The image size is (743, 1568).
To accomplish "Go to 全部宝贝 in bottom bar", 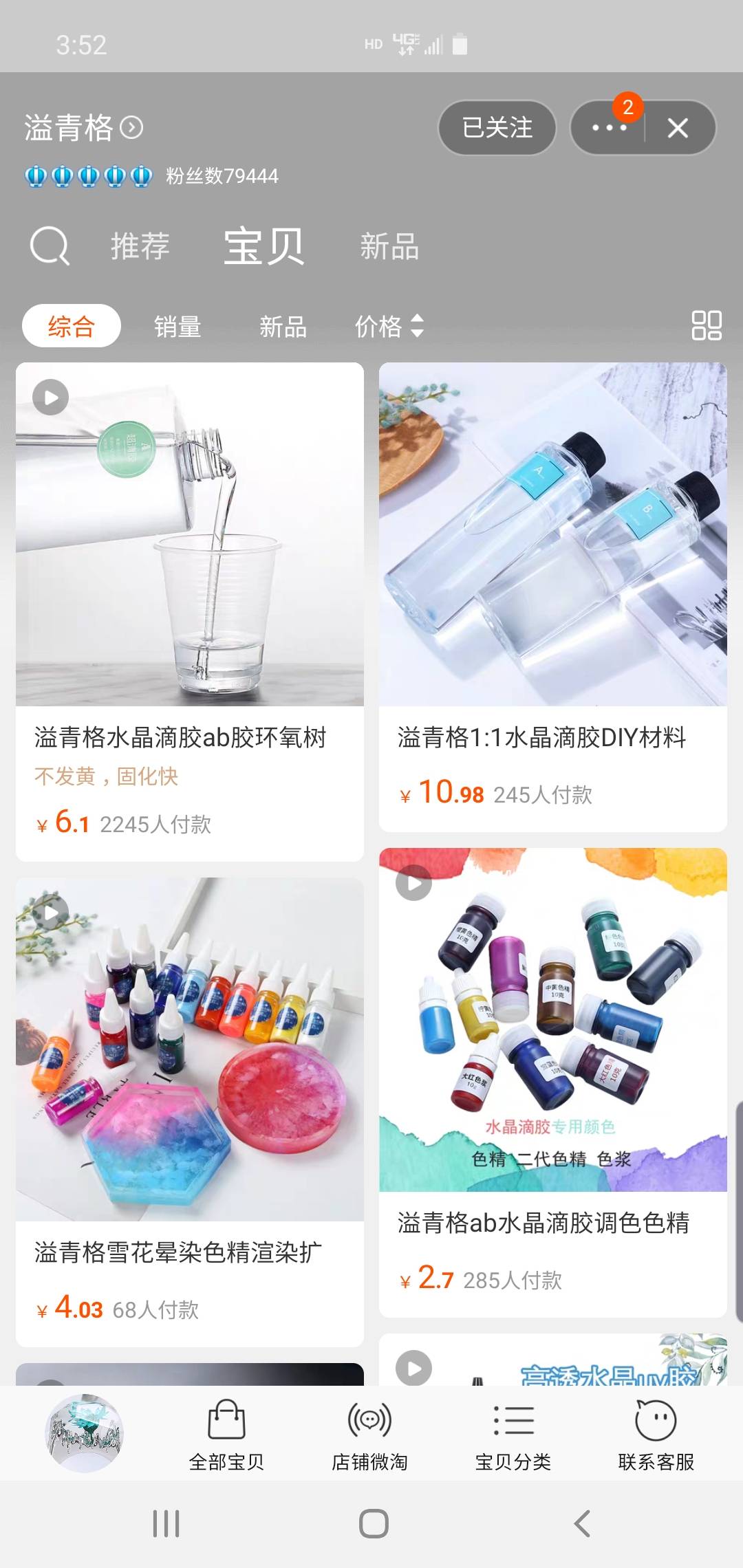I will pos(226,1434).
